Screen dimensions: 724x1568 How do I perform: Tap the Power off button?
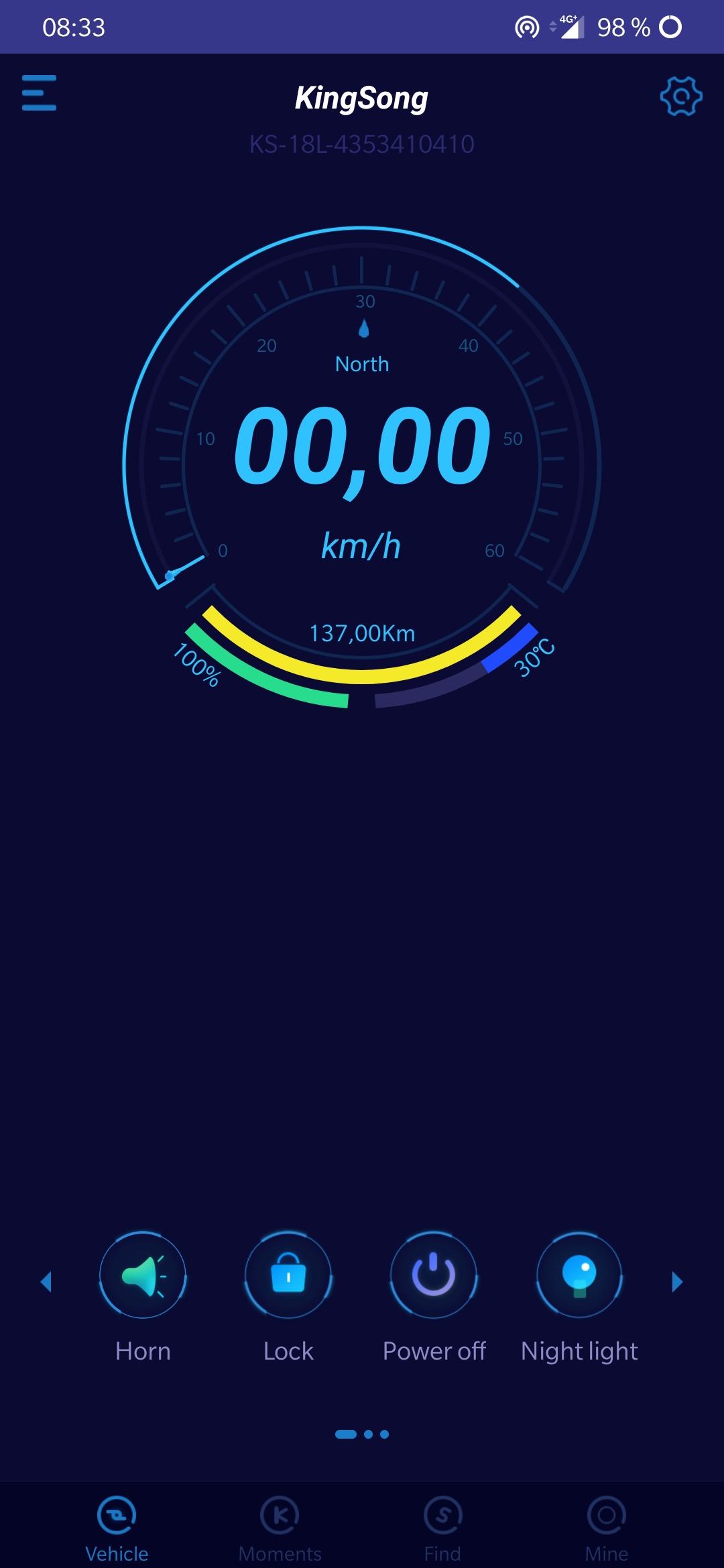434,1275
